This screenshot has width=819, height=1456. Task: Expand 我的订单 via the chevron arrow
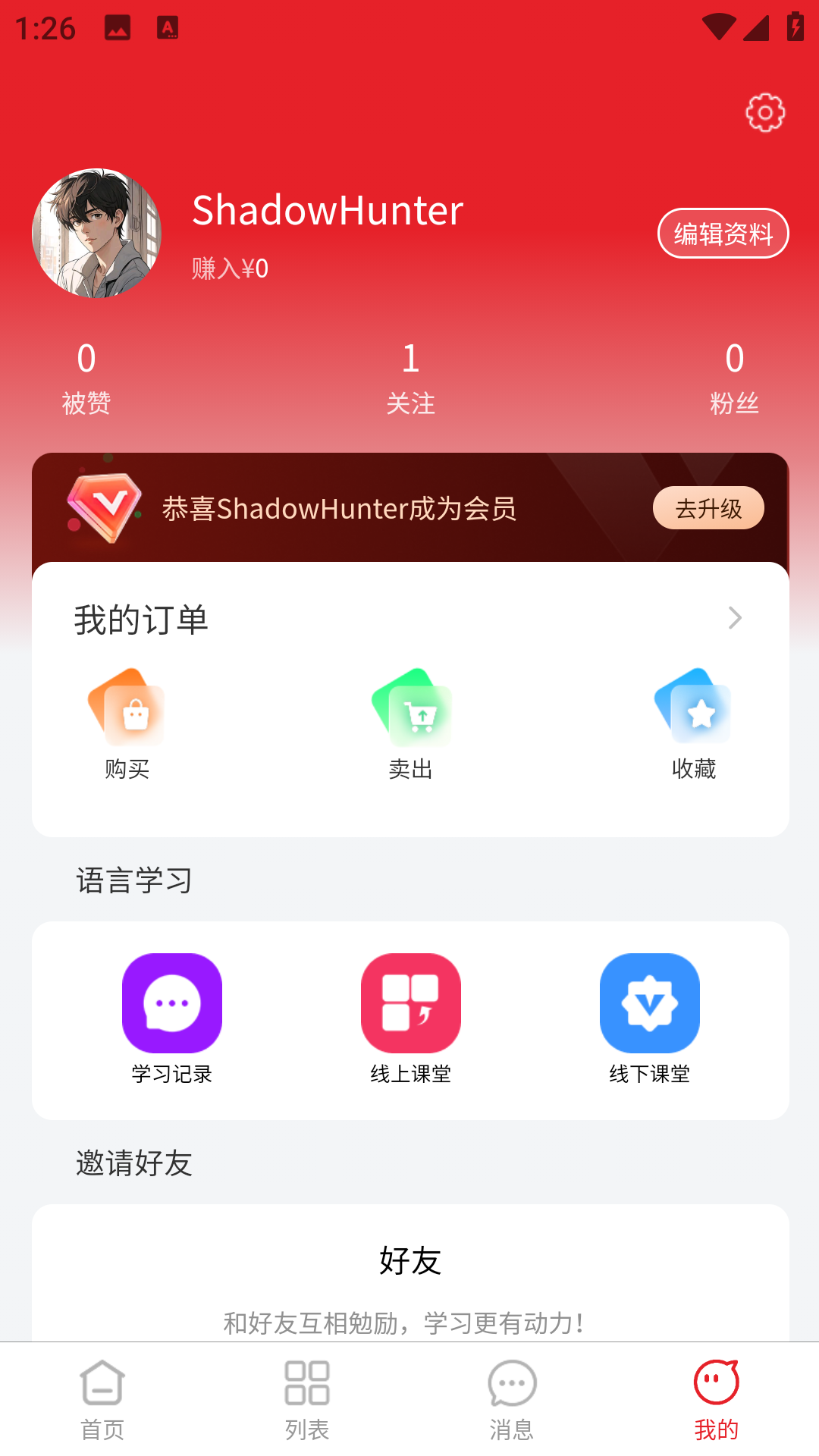pyautogui.click(x=734, y=618)
